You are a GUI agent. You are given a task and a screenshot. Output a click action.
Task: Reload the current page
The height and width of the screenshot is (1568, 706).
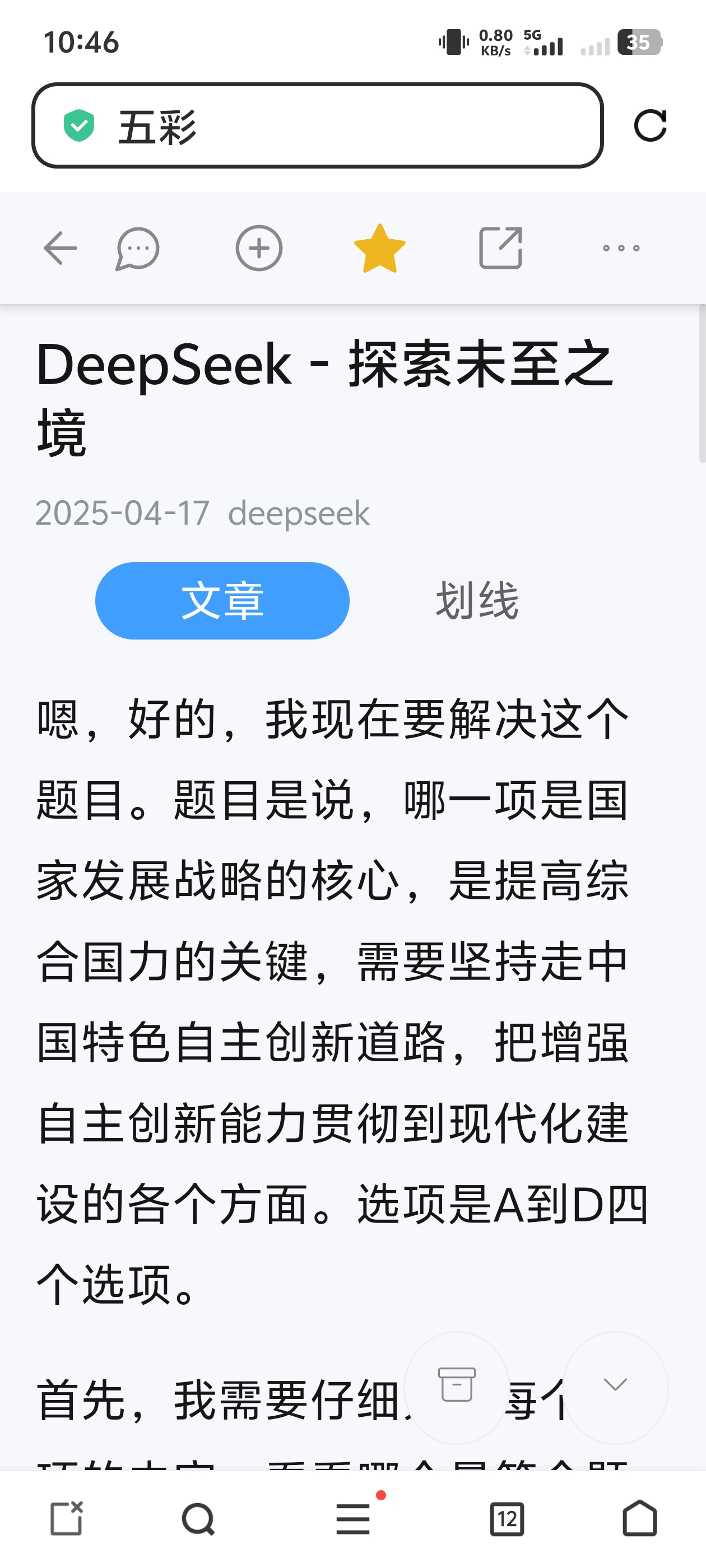point(650,126)
